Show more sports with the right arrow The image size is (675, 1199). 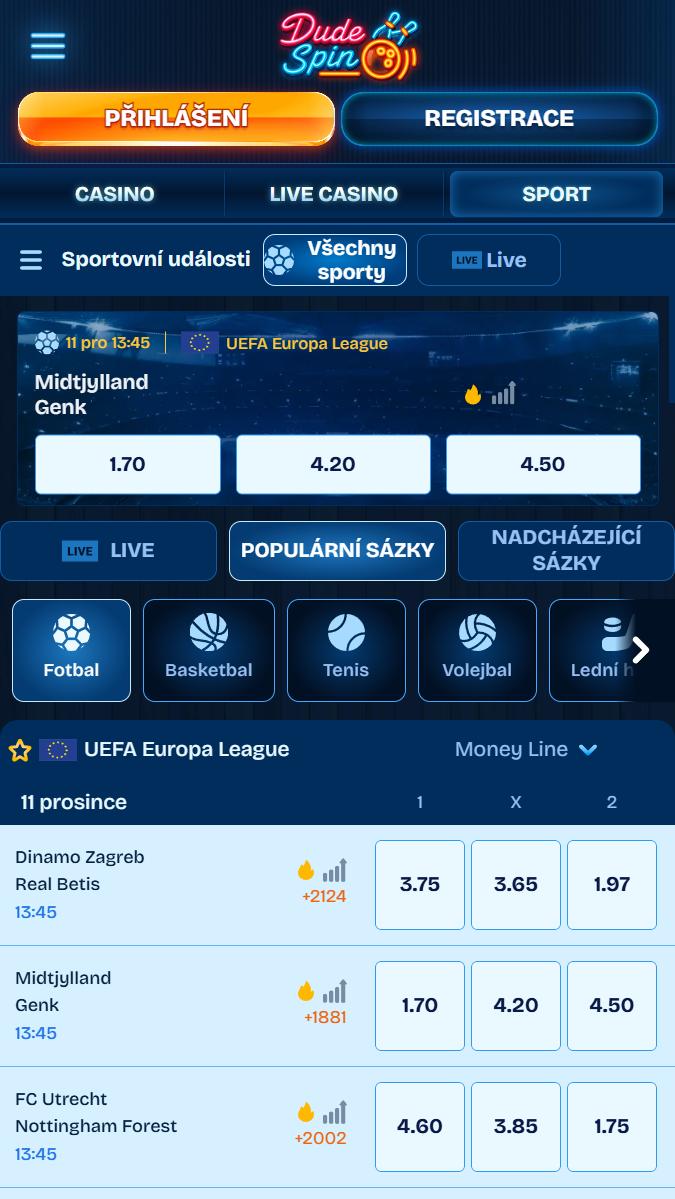tap(641, 651)
